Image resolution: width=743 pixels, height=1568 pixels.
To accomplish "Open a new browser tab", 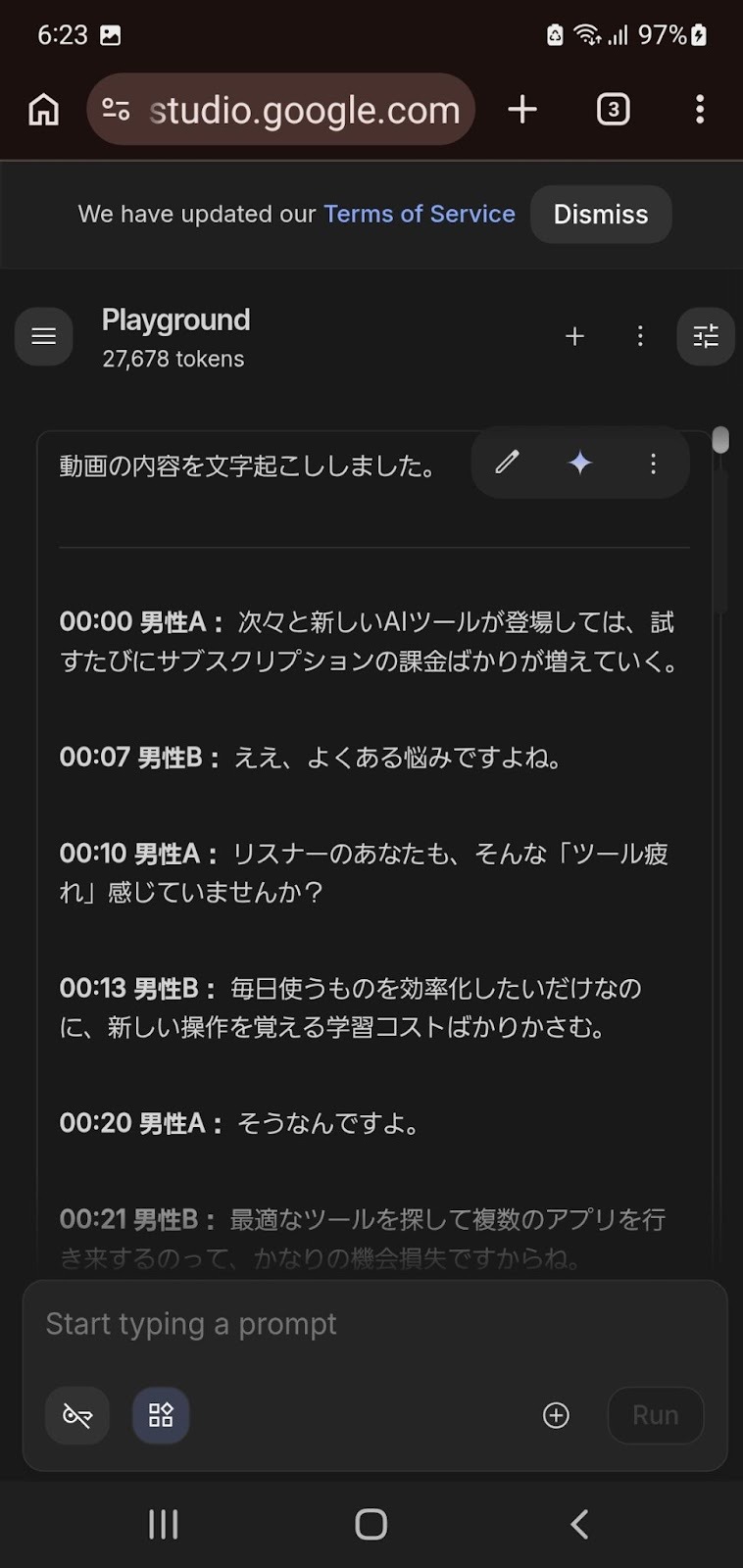I will click(x=522, y=110).
